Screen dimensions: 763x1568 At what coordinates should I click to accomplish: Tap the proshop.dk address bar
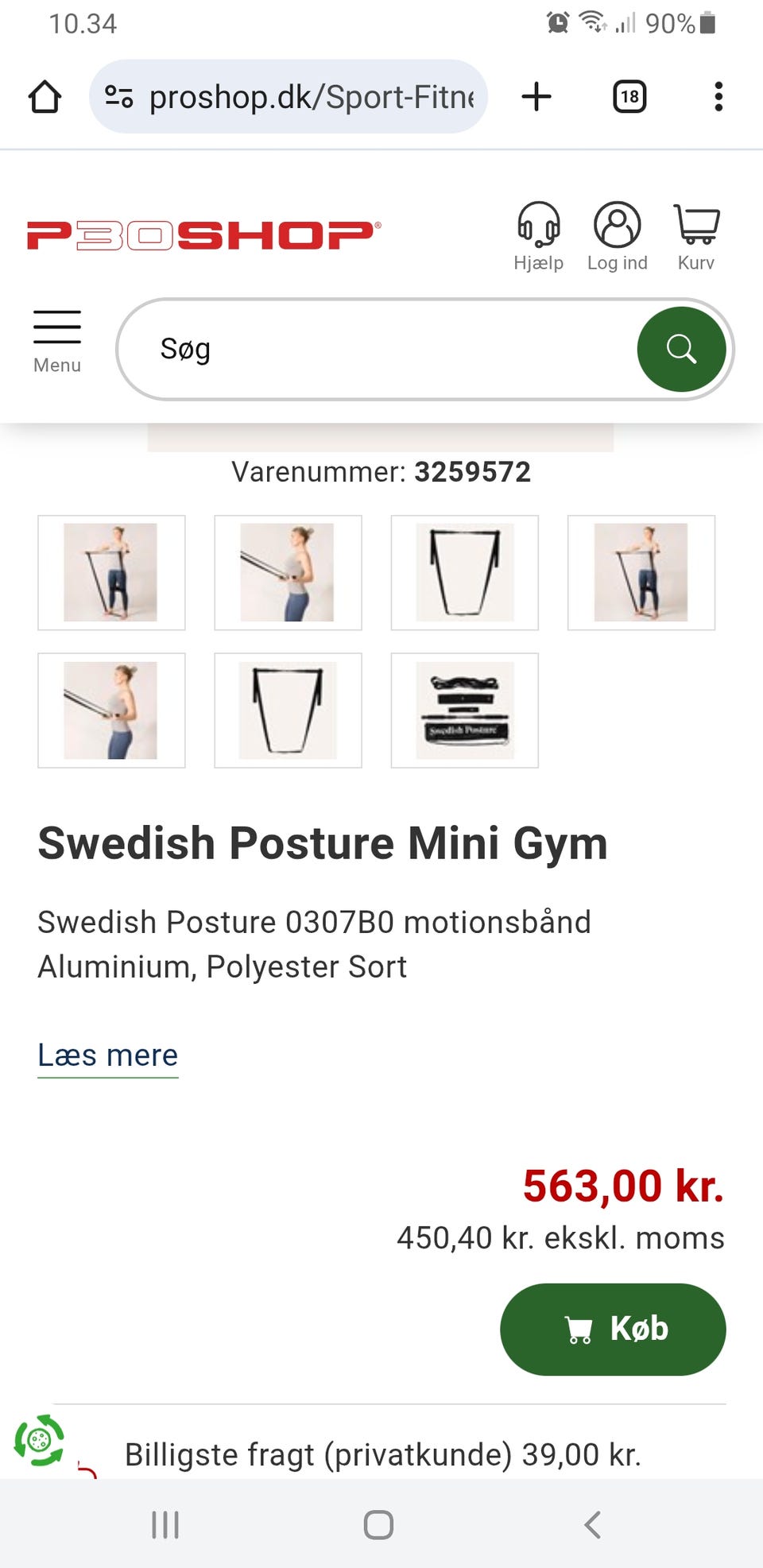coord(290,97)
